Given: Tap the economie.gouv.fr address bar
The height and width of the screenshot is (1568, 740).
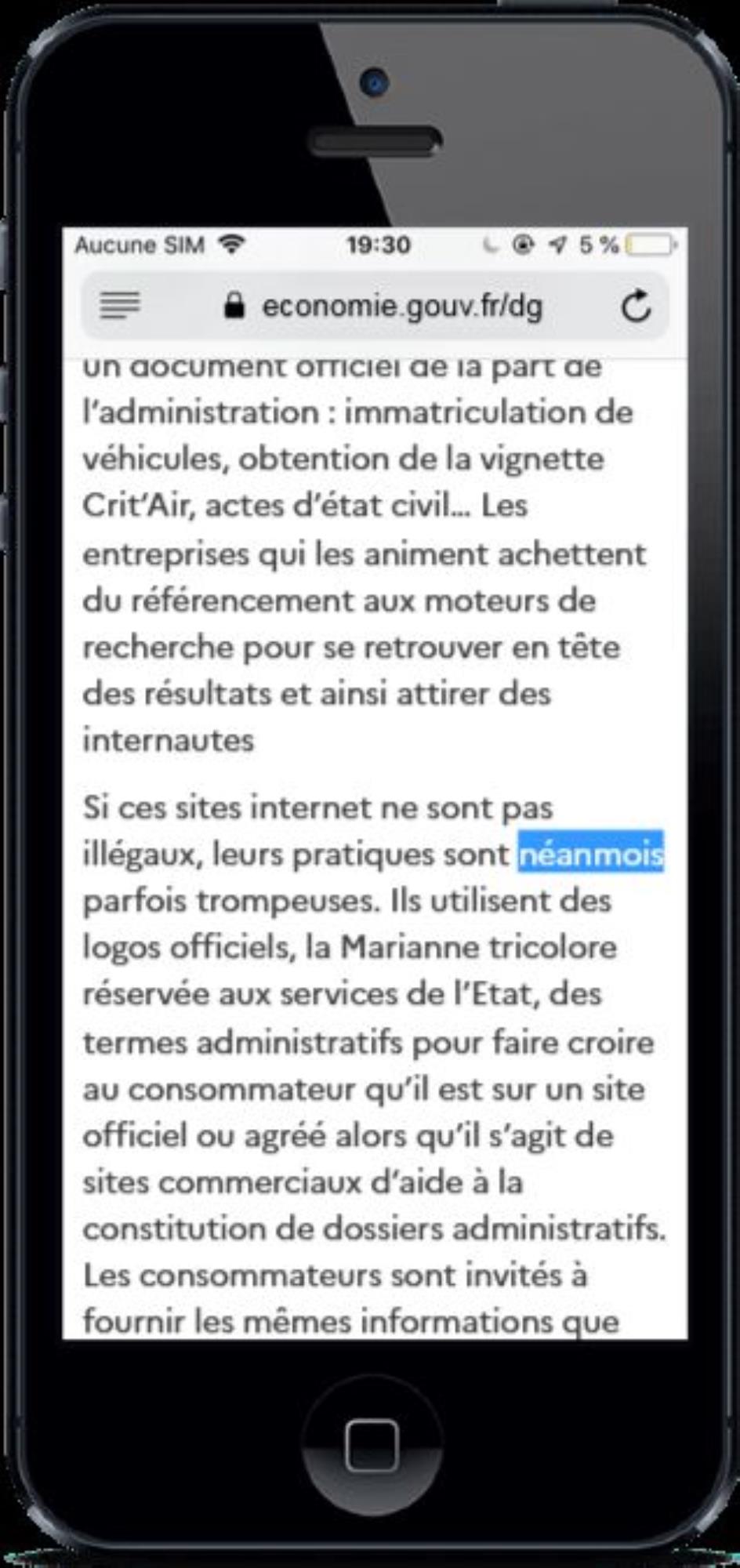Looking at the screenshot, I should tap(384, 307).
